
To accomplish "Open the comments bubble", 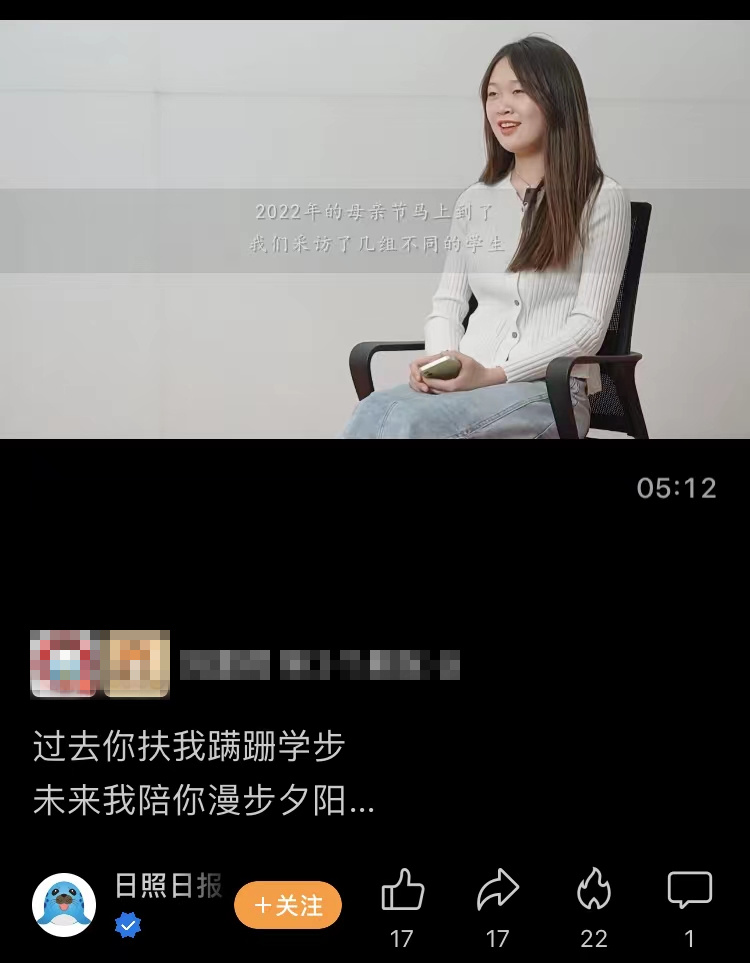I will coord(689,889).
